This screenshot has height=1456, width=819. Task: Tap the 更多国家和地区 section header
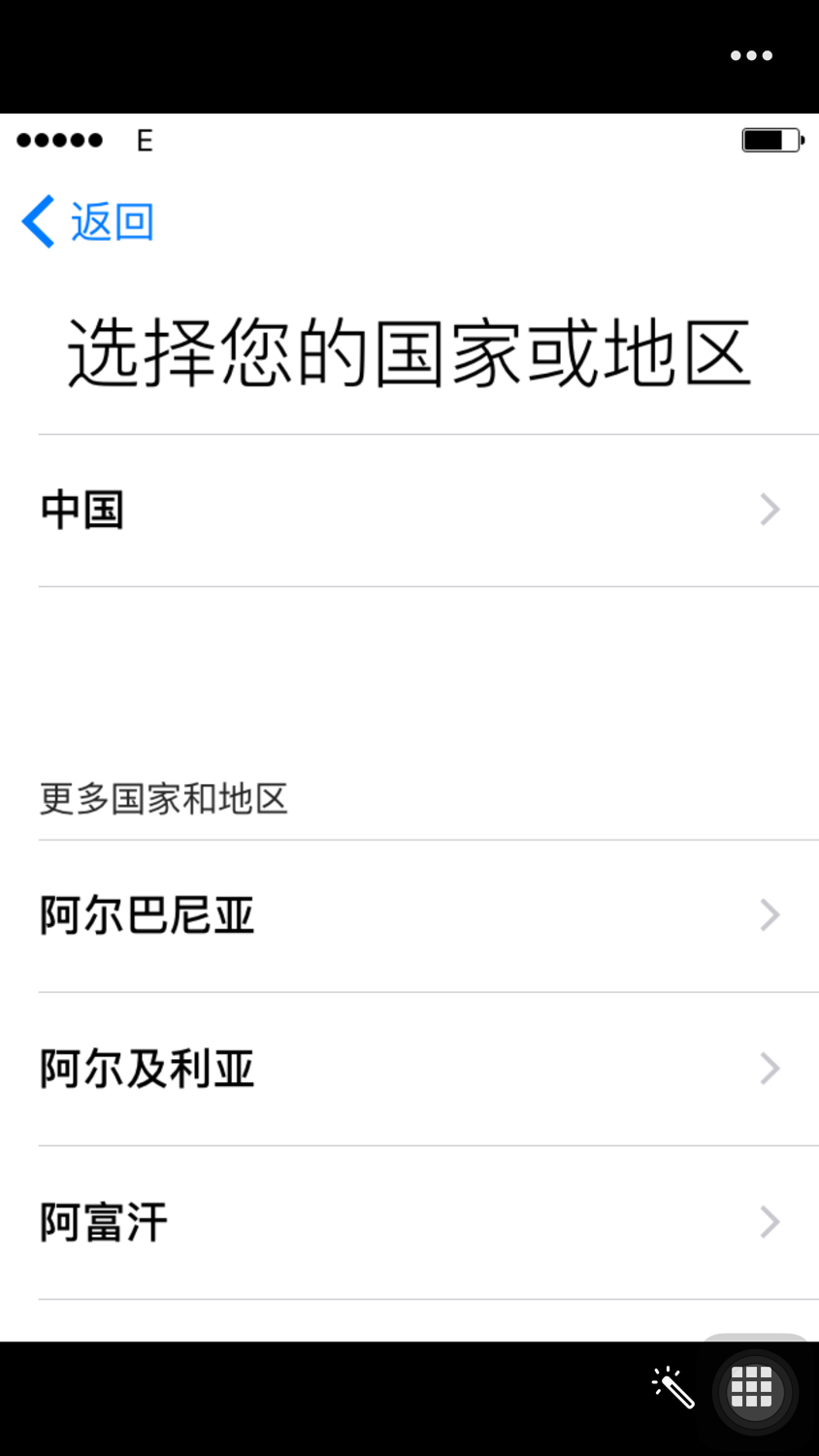coord(163,798)
